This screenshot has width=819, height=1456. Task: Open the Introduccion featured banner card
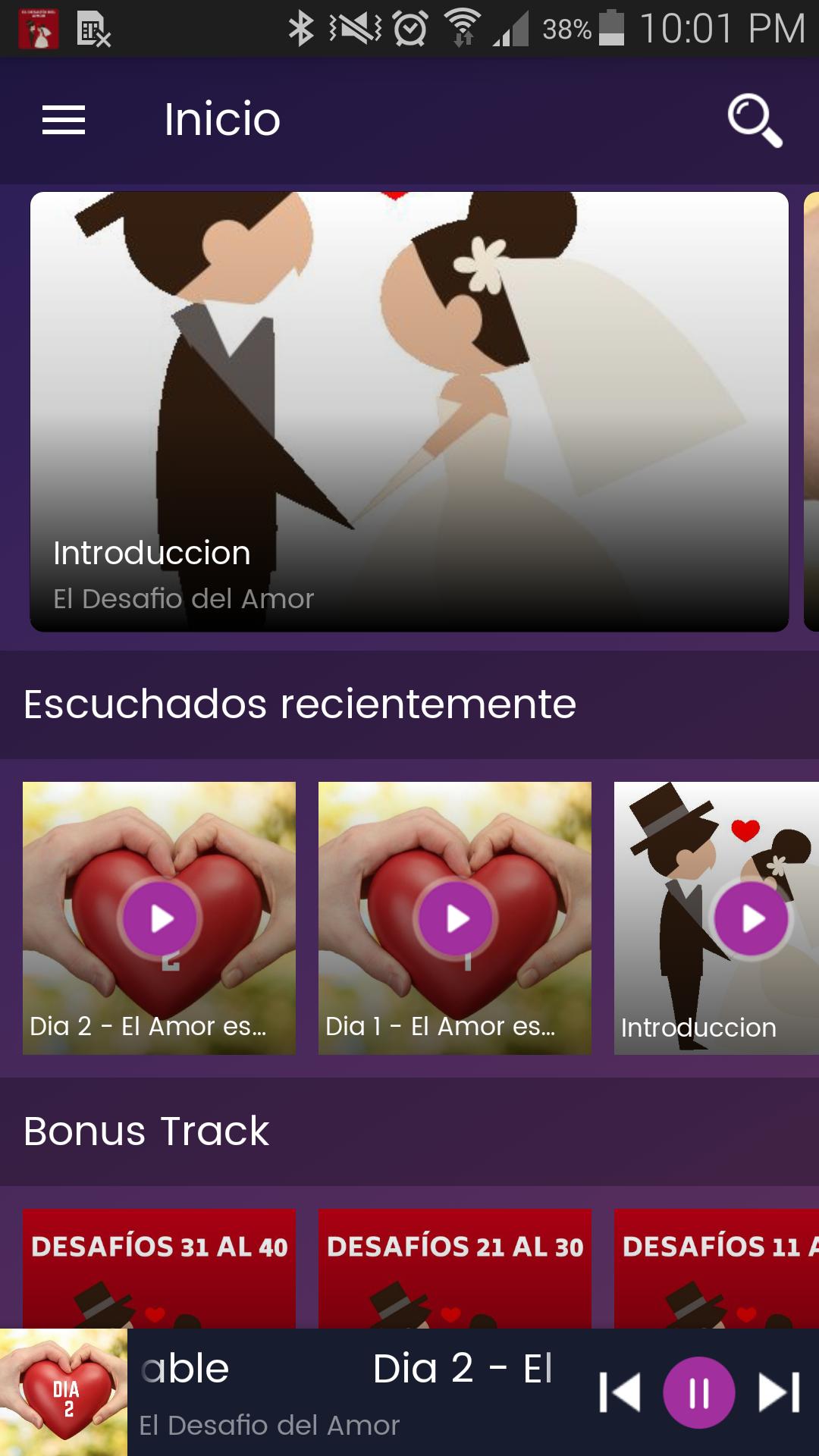pyautogui.click(x=409, y=411)
